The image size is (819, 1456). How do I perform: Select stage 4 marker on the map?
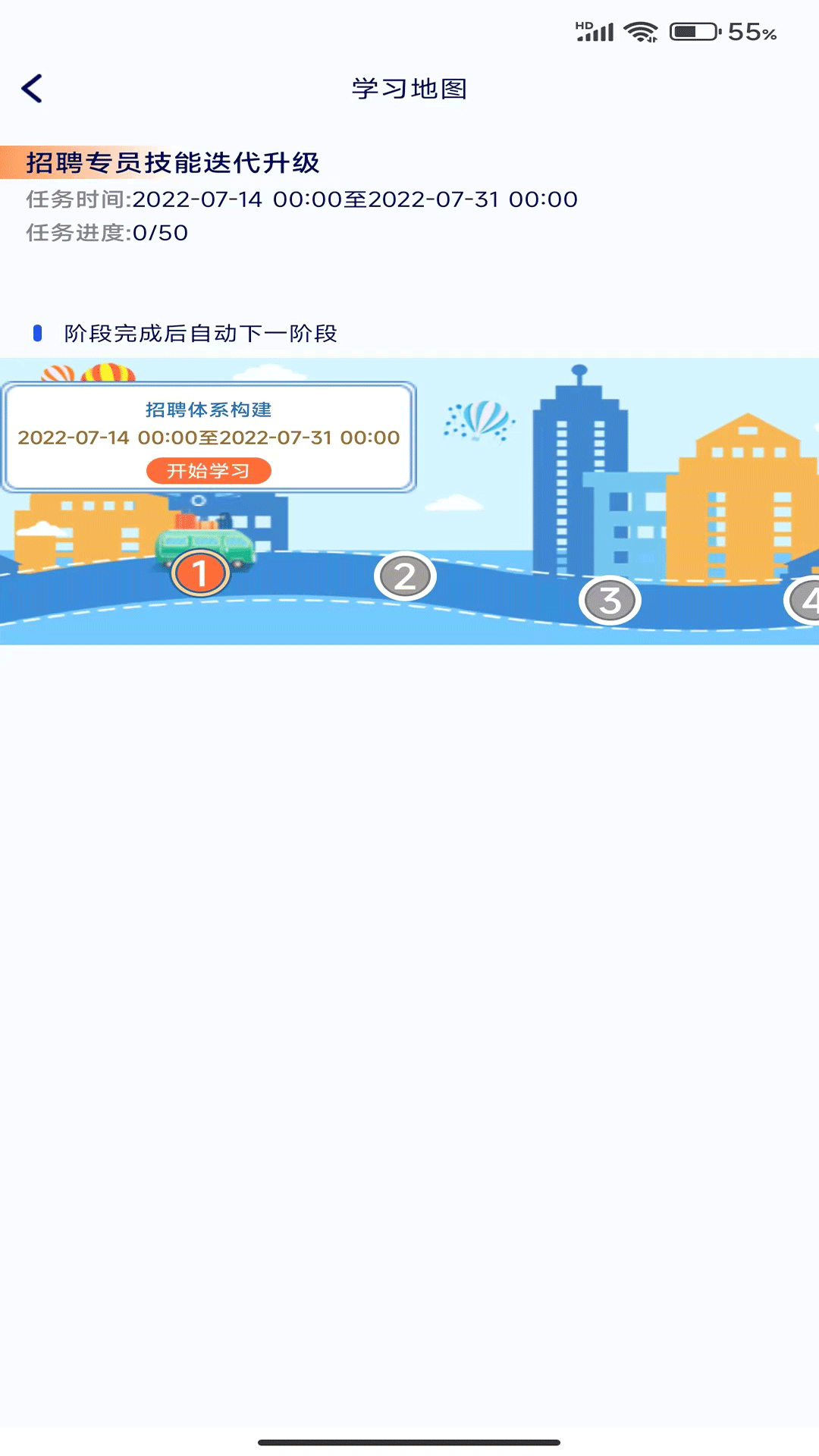point(804,601)
